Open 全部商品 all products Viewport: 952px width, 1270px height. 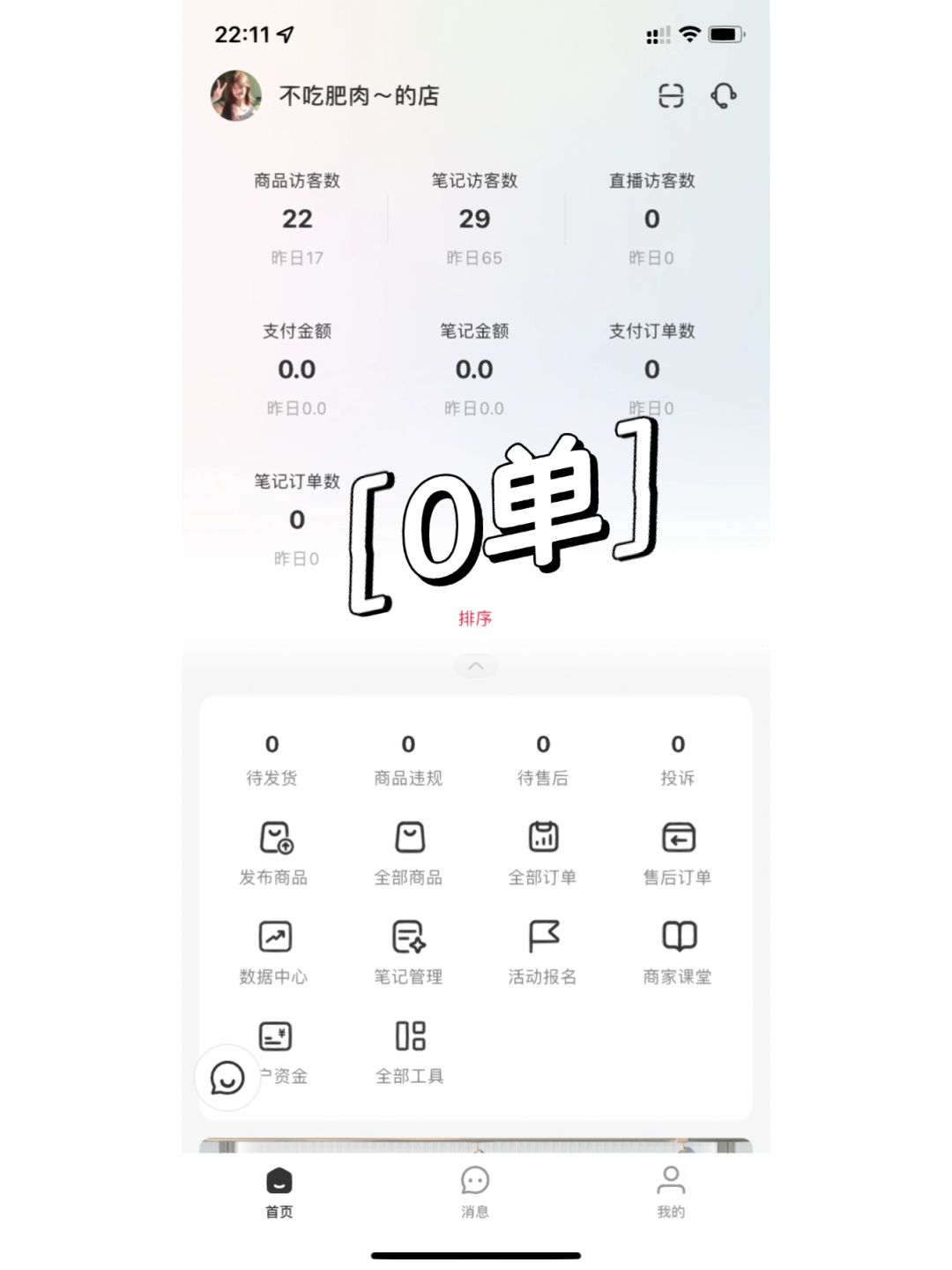coord(409,853)
